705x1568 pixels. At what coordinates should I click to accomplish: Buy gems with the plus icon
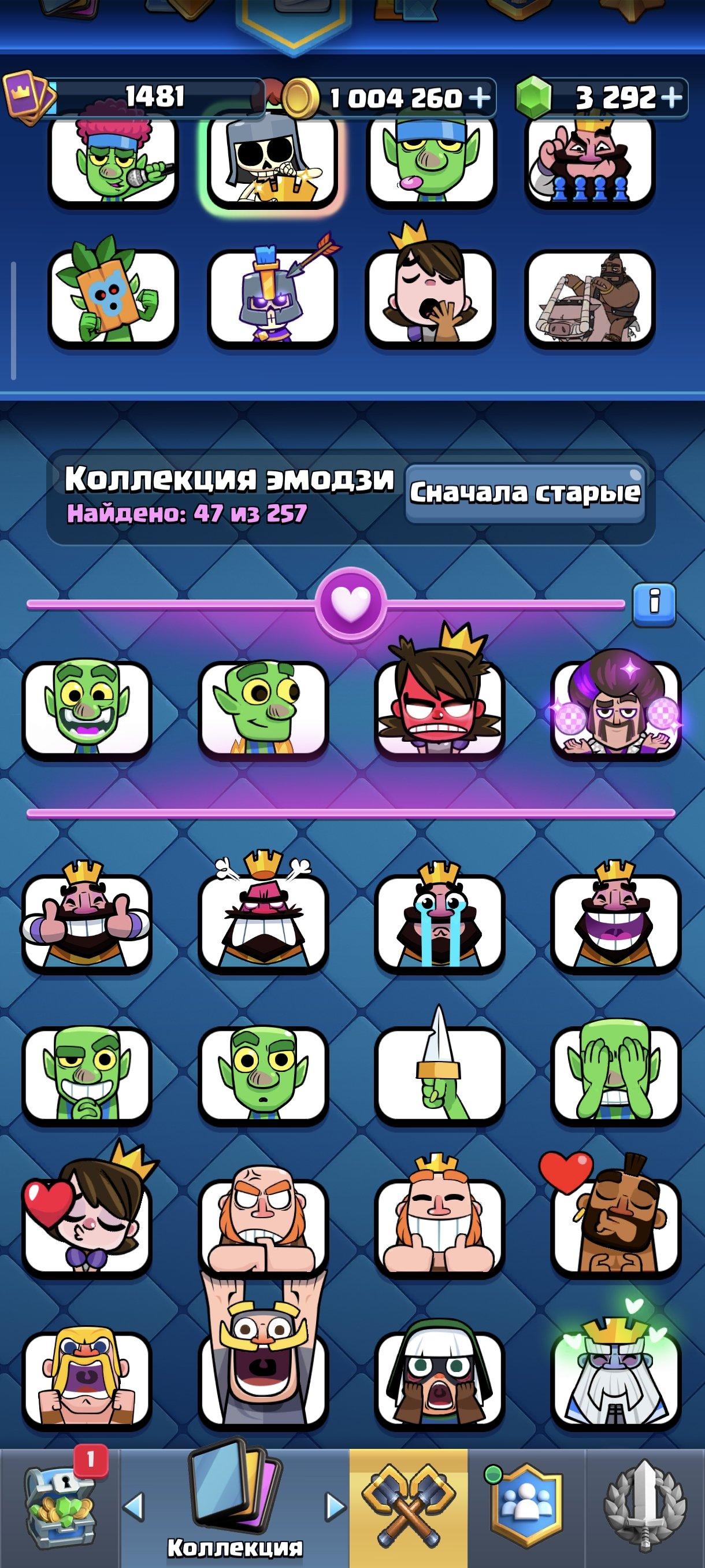671,97
